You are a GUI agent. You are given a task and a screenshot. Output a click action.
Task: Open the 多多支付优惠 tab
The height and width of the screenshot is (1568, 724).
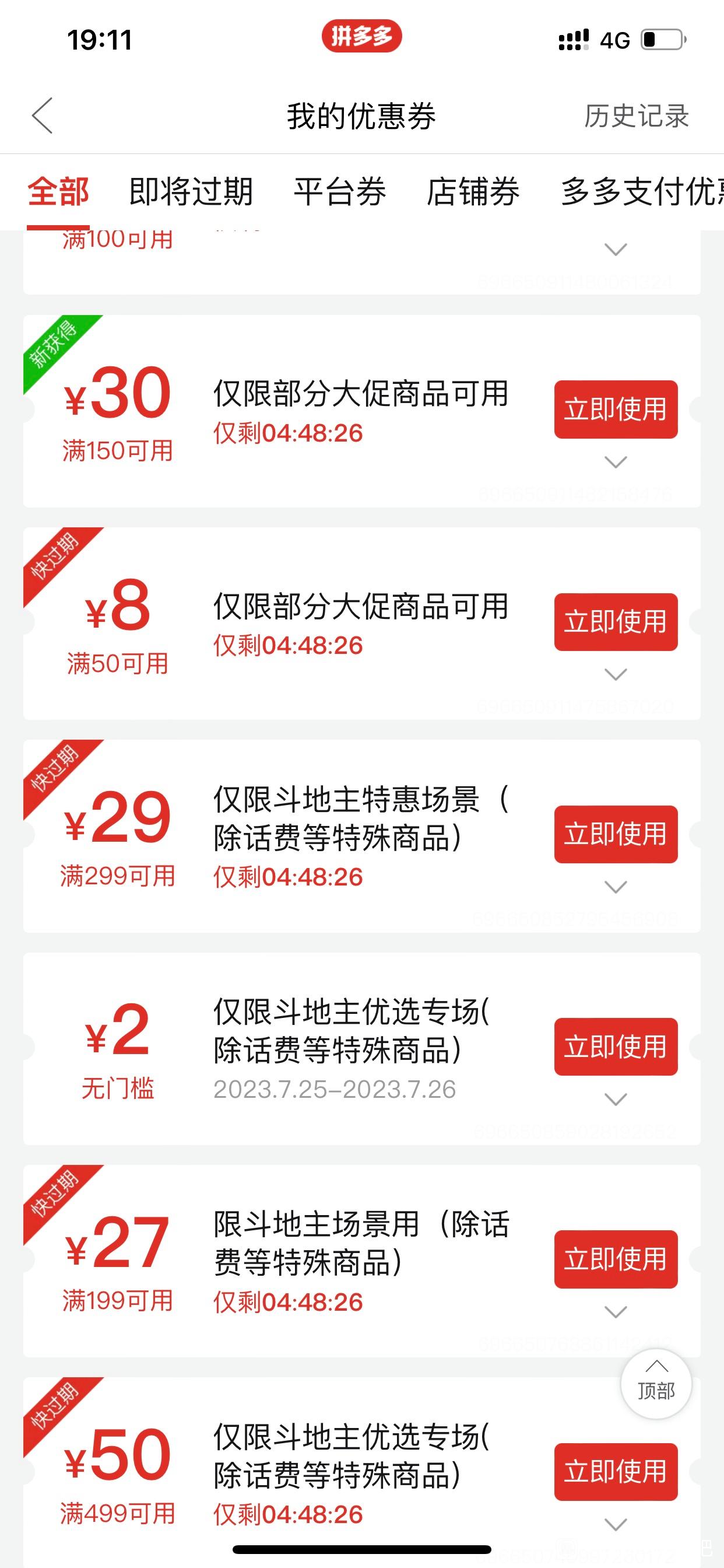tap(642, 192)
